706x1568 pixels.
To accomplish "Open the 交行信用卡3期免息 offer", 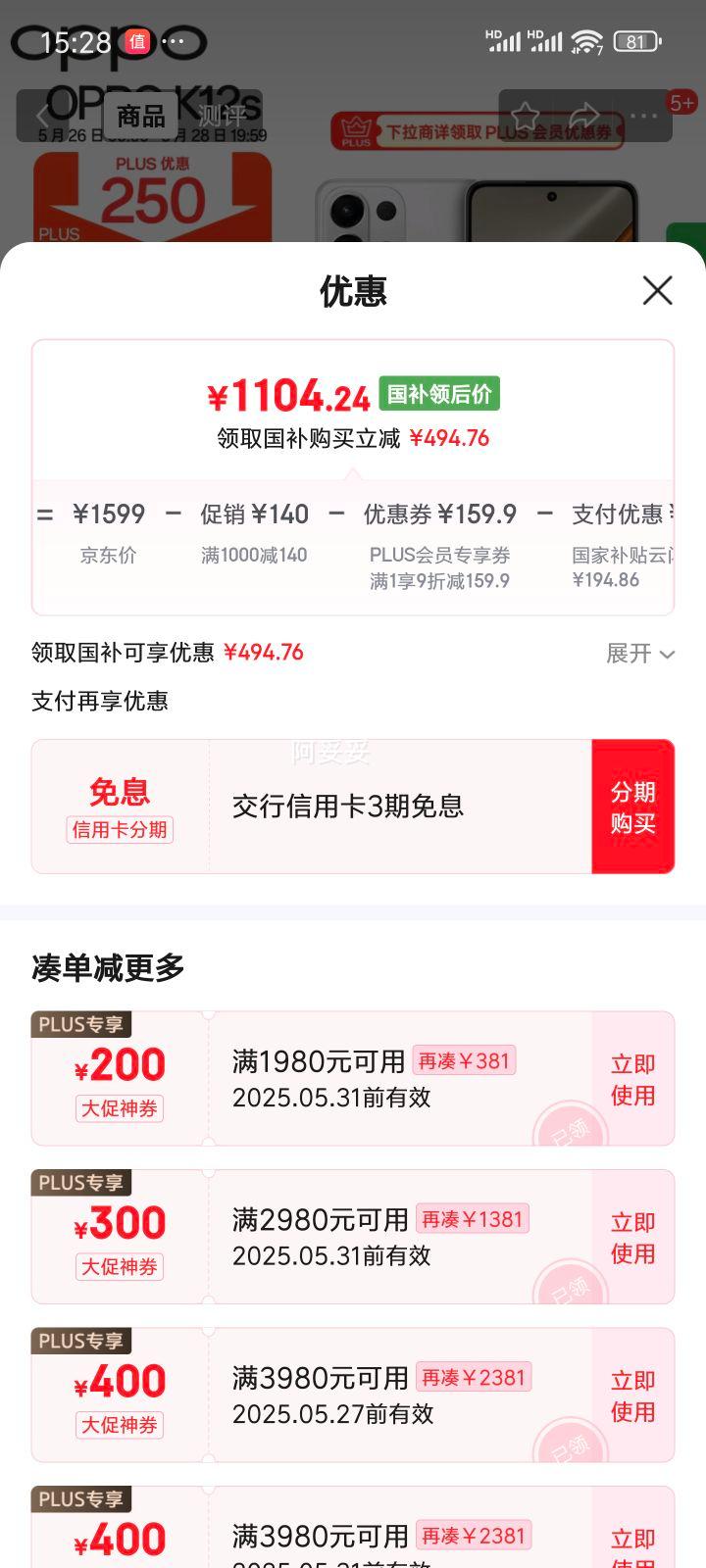I will [x=347, y=807].
